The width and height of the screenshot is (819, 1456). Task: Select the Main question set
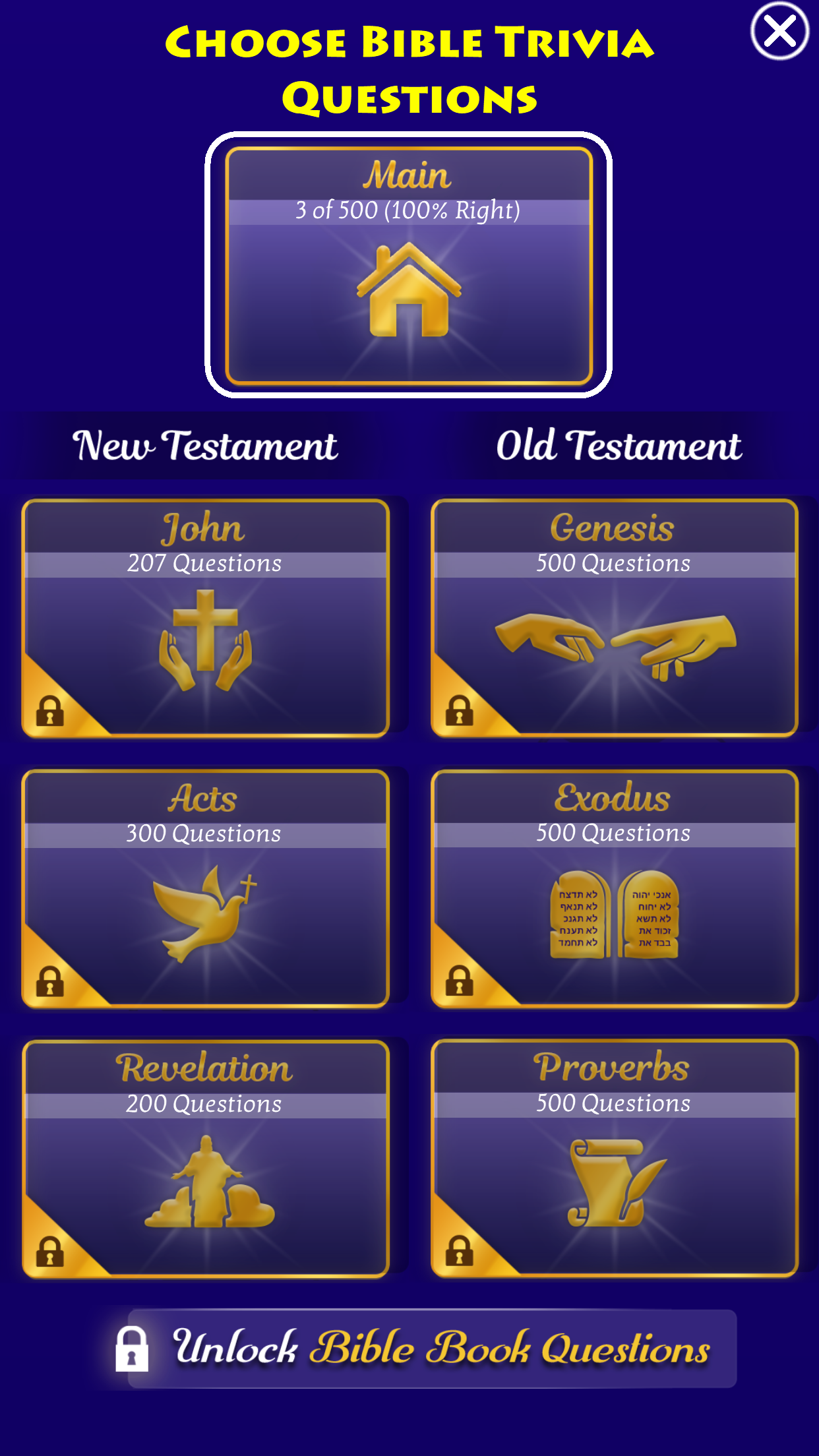[x=409, y=265]
